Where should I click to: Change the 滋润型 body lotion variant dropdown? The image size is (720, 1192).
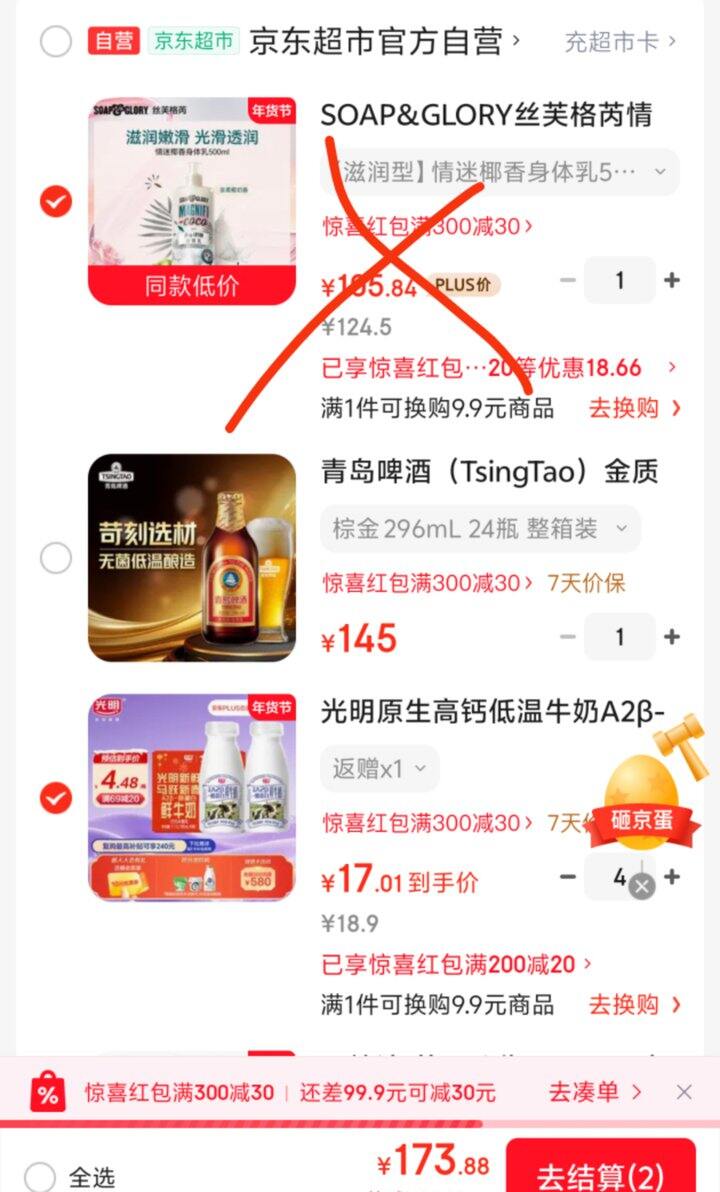click(499, 173)
